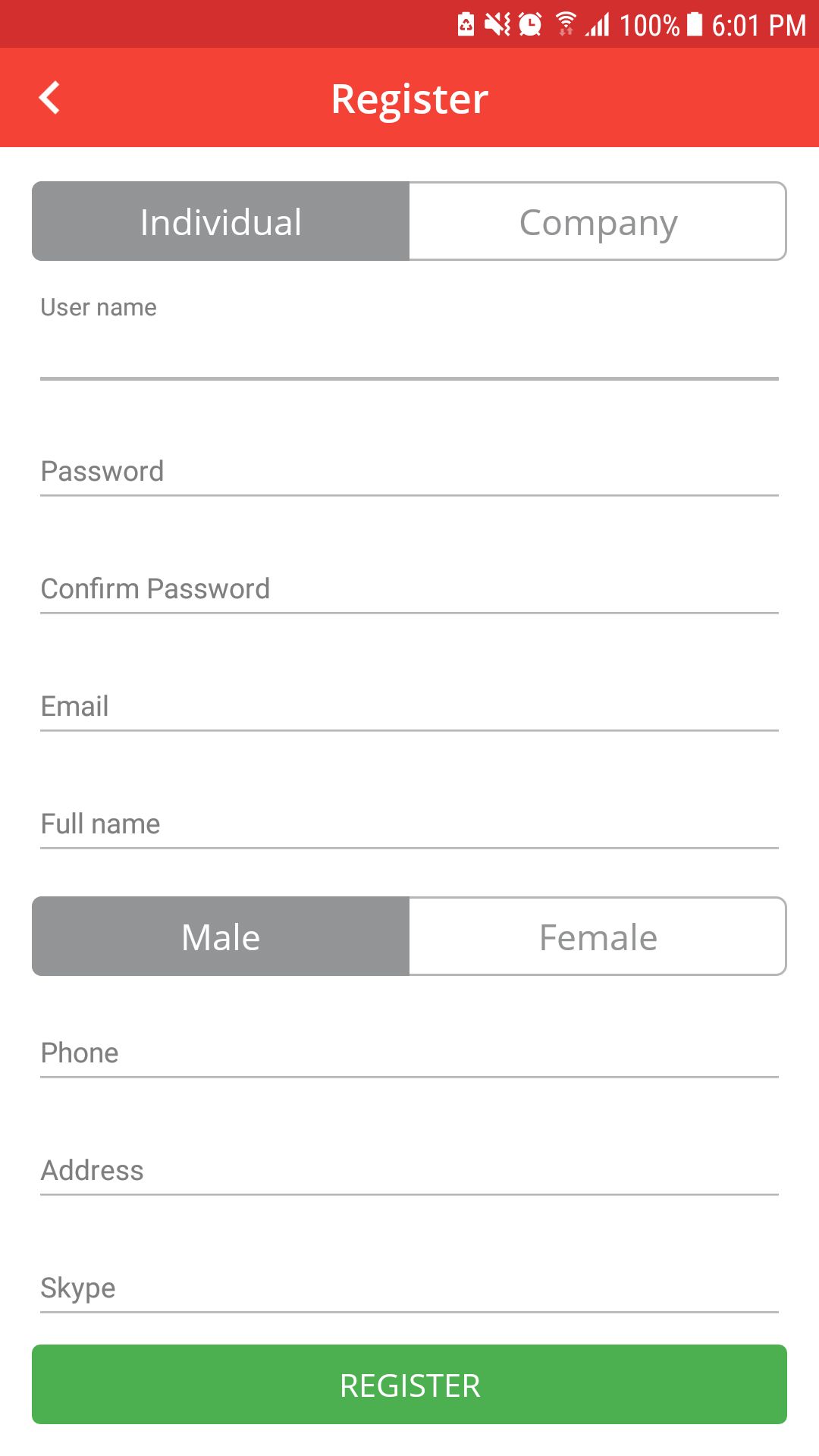Viewport: 819px width, 1456px height.
Task: Tap the Password field
Action: [409, 472]
